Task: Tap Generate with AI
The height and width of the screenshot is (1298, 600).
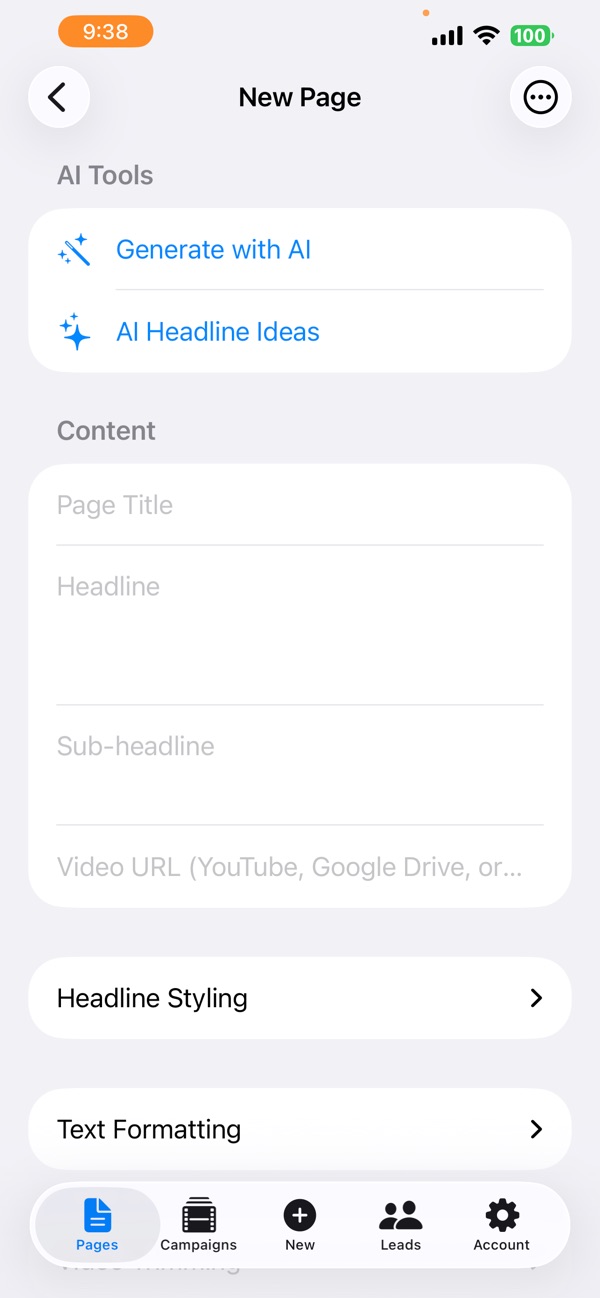Action: point(300,249)
